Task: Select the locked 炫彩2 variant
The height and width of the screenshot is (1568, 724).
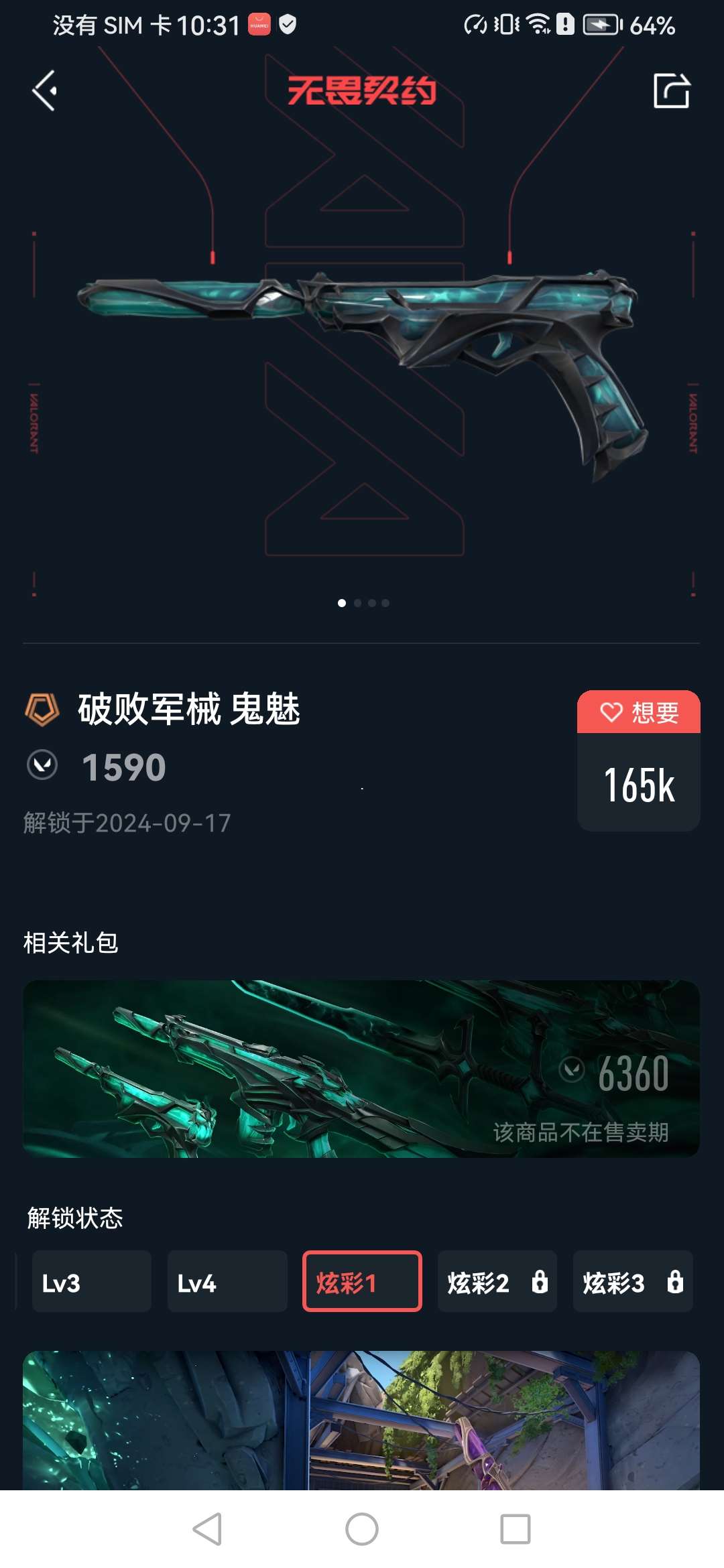Action: click(x=497, y=1281)
